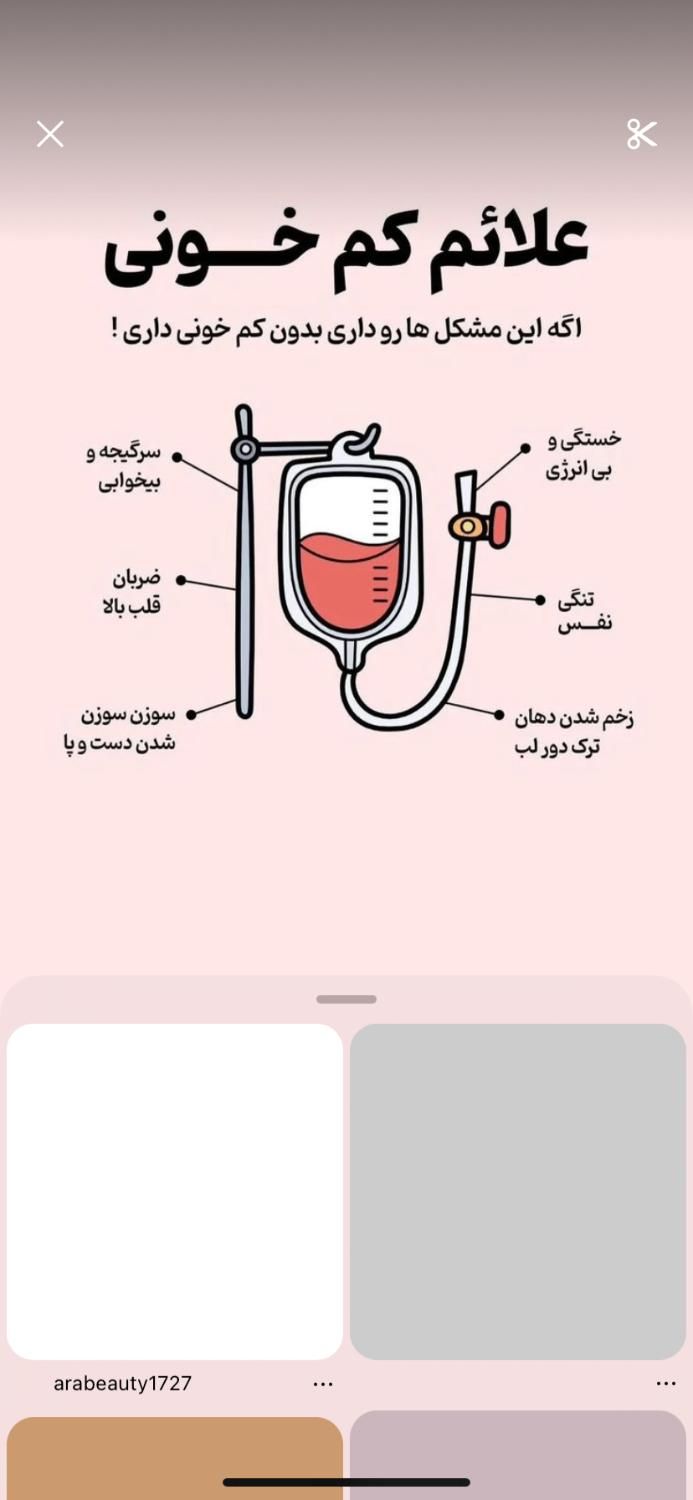
Task: Open options for the gray pin
Action: click(x=666, y=1384)
